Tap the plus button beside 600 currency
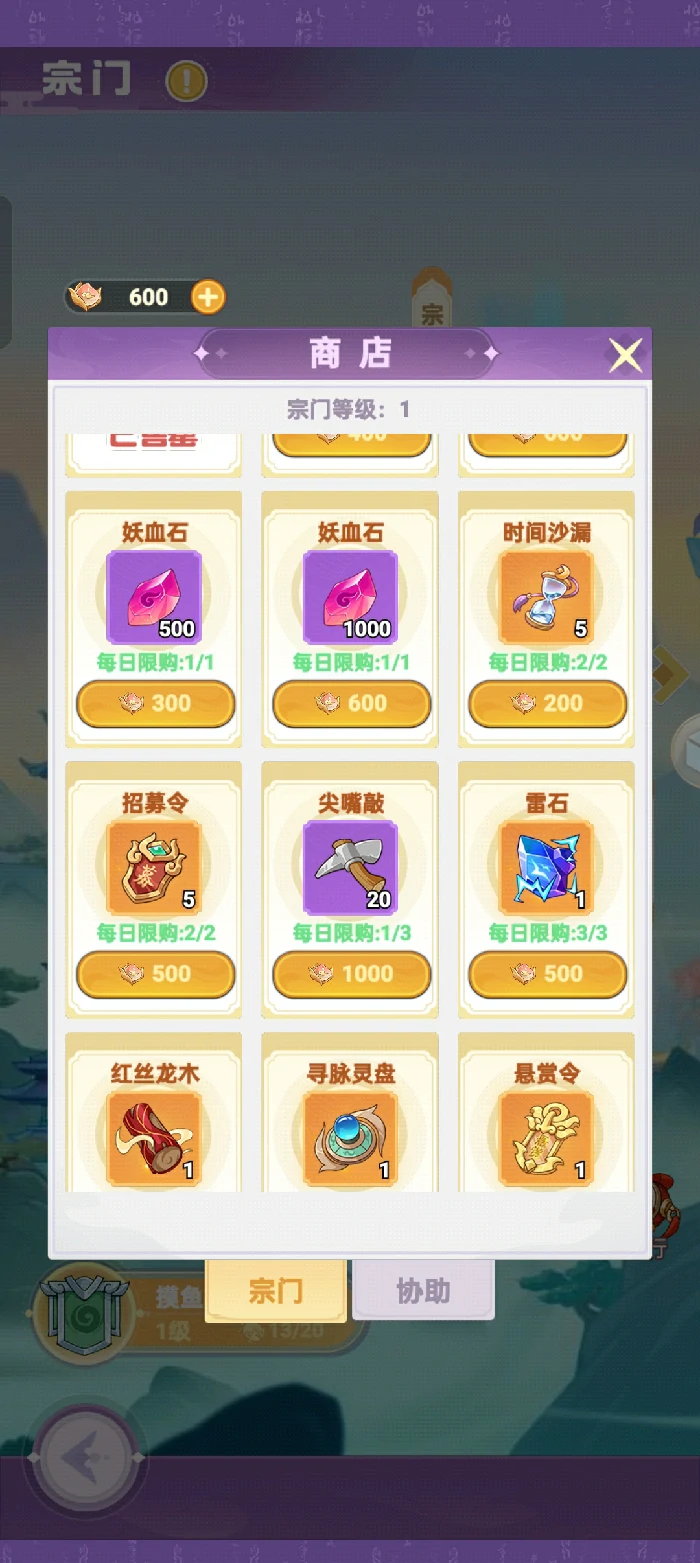The image size is (700, 1563). point(208,297)
